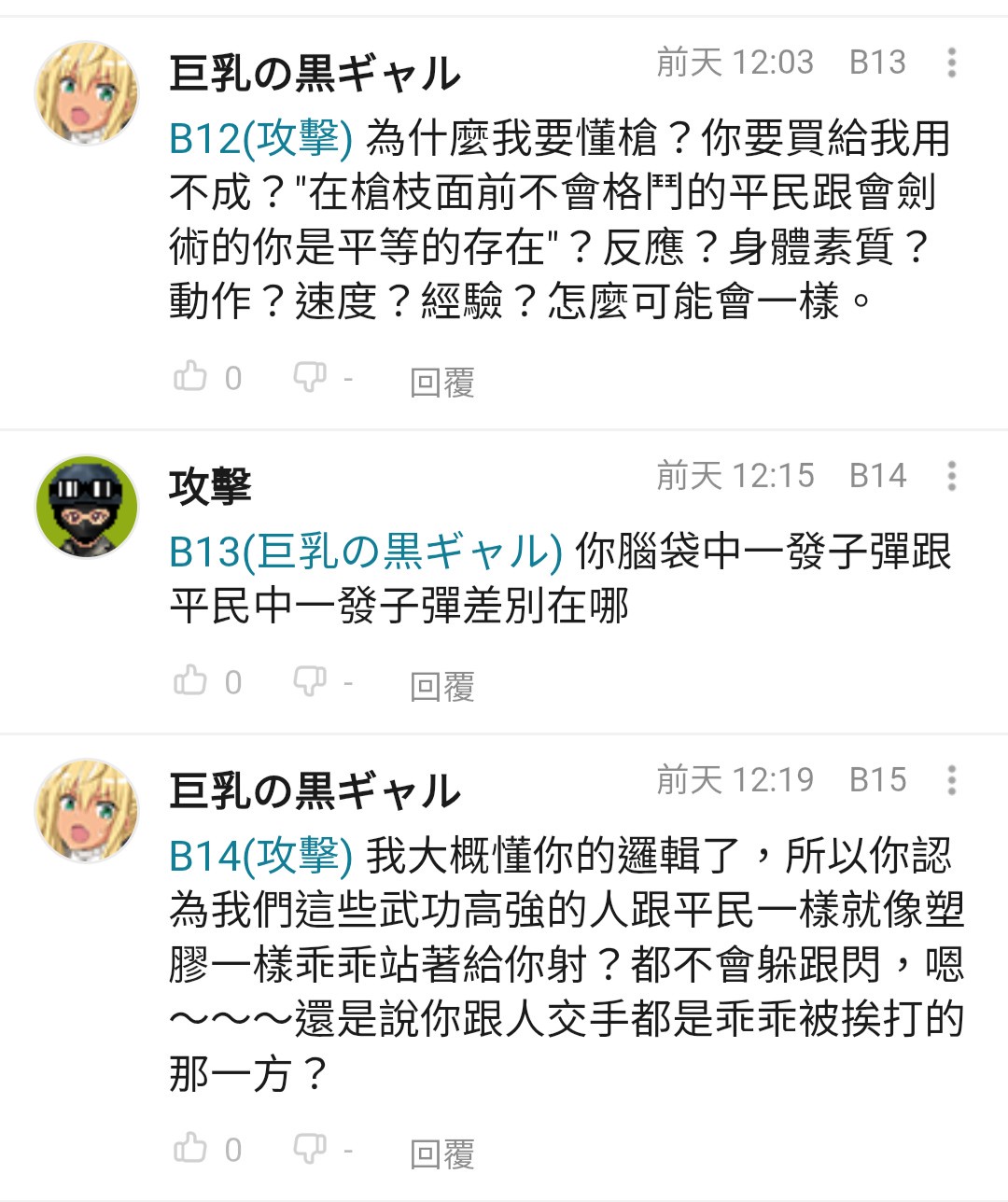1008x1202 pixels.
Task: Dislike comment B13
Action: (x=309, y=377)
